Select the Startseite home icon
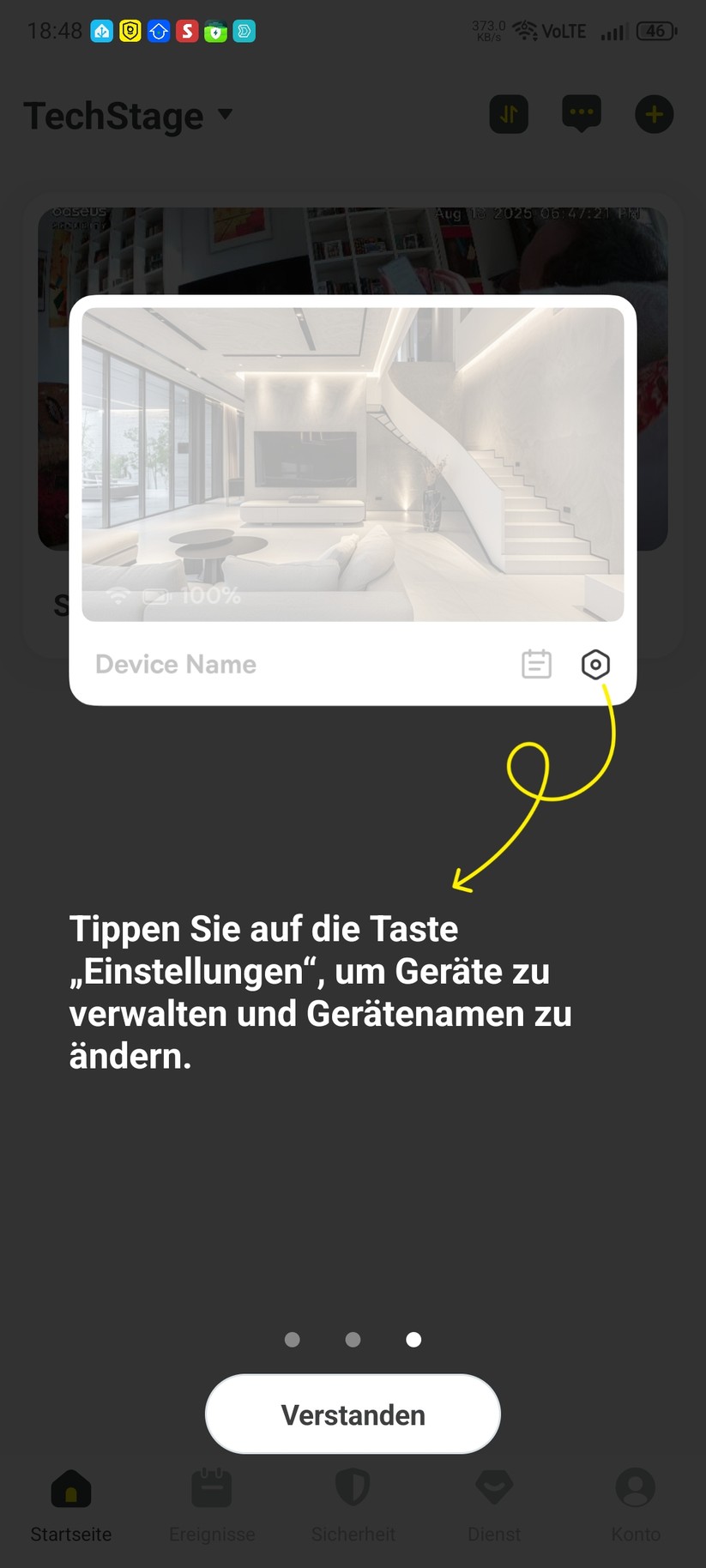Image resolution: width=706 pixels, height=1568 pixels. [x=70, y=1488]
